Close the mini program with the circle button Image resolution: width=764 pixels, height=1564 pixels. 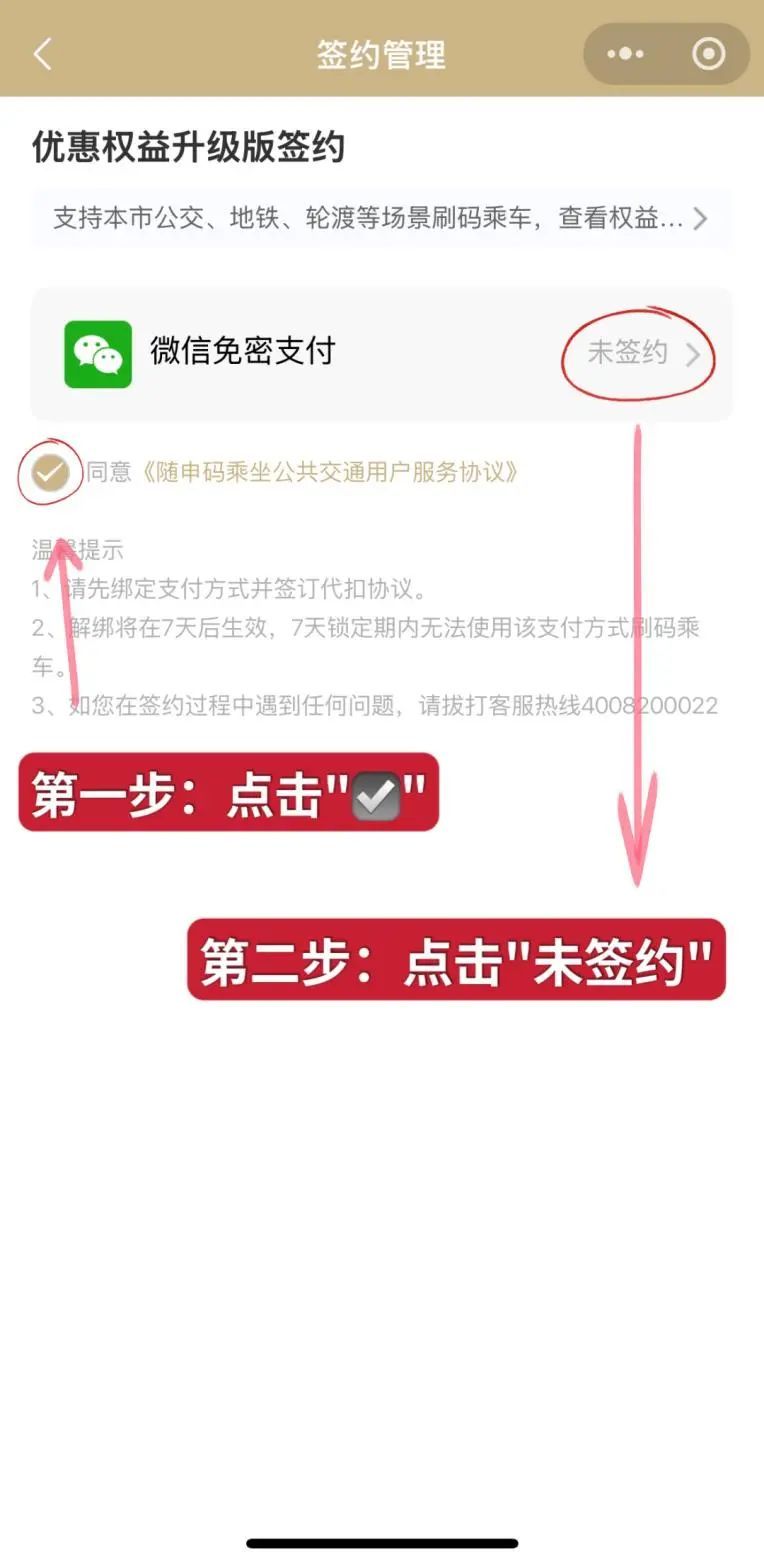708,54
